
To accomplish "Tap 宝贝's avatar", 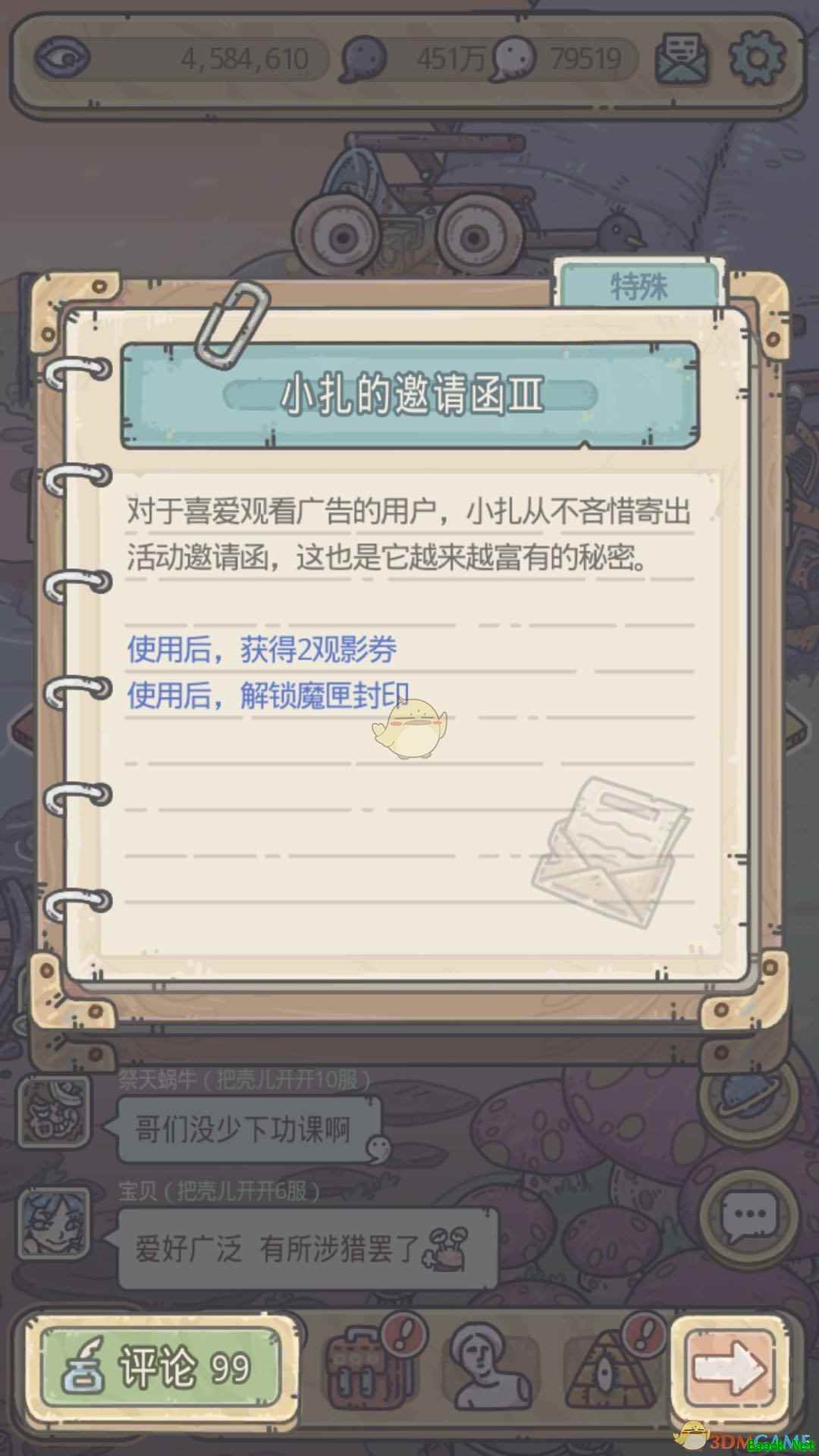I will (x=55, y=1222).
